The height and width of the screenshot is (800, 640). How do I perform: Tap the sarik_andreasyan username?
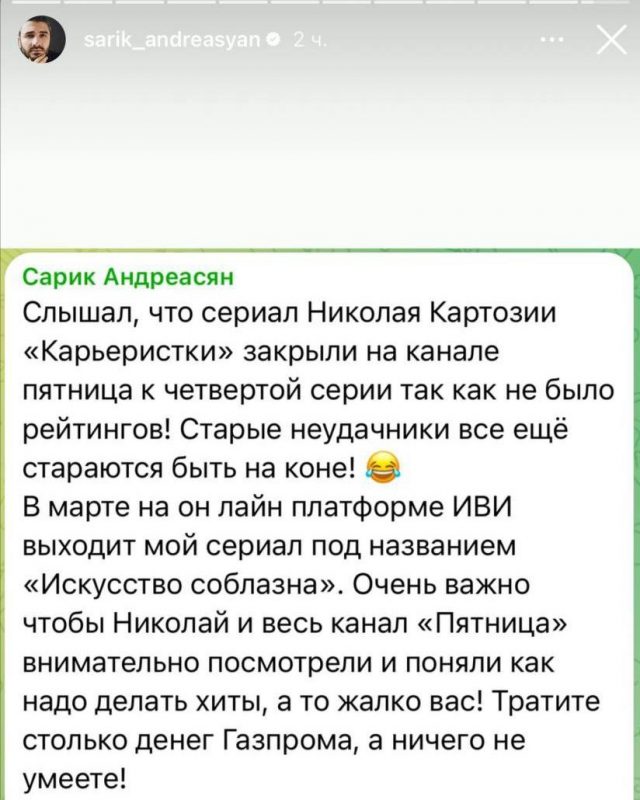coord(170,41)
